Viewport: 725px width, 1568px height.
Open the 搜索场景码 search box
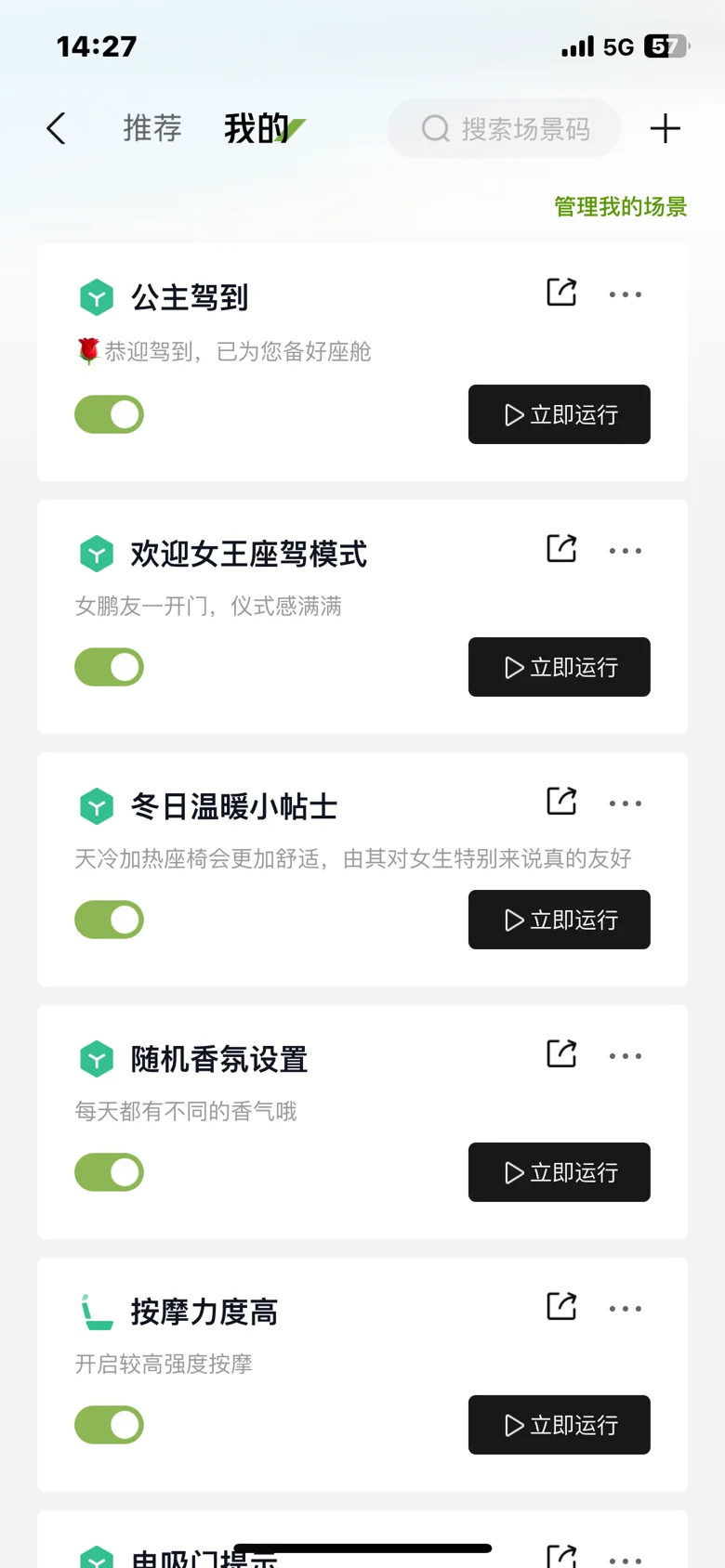tap(504, 128)
